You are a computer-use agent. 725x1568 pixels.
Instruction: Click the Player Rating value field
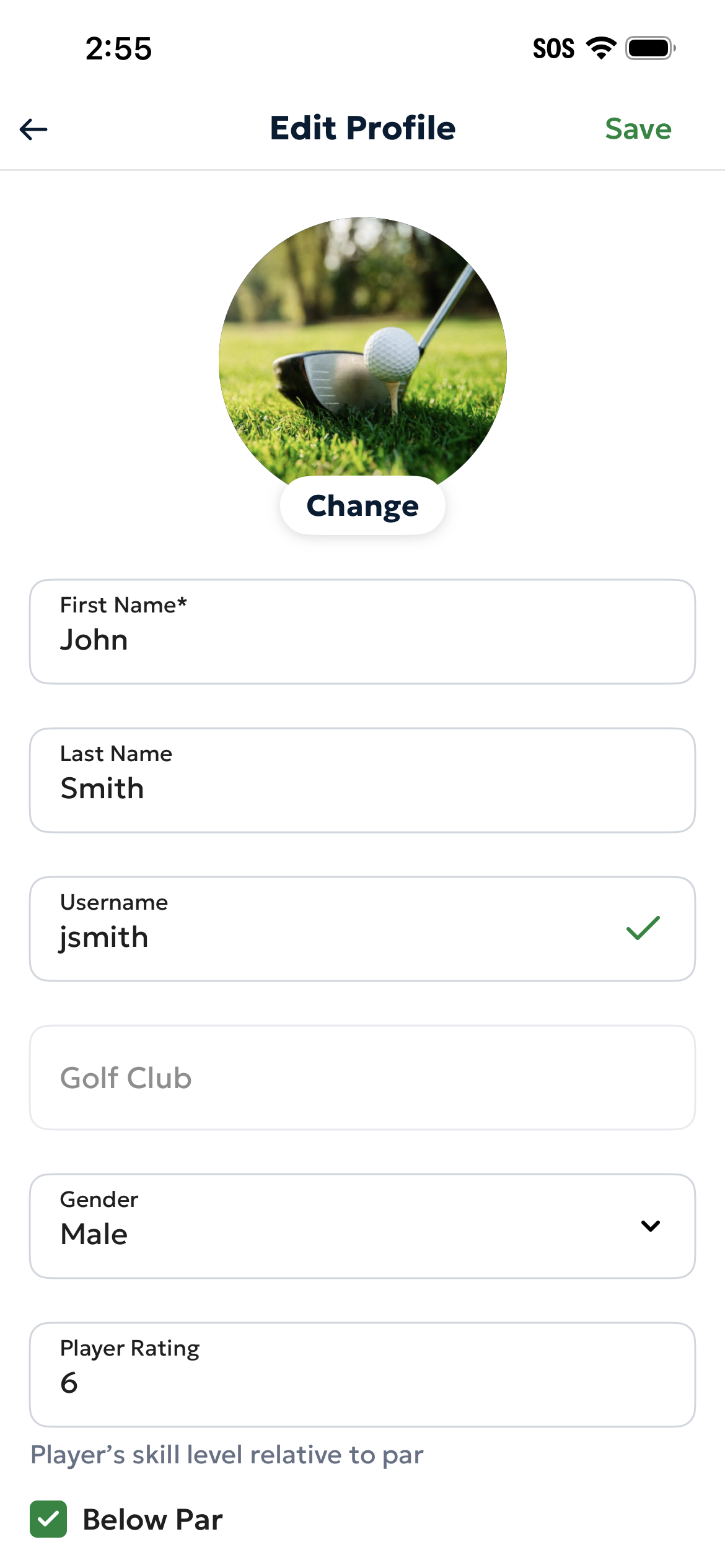tap(362, 1385)
